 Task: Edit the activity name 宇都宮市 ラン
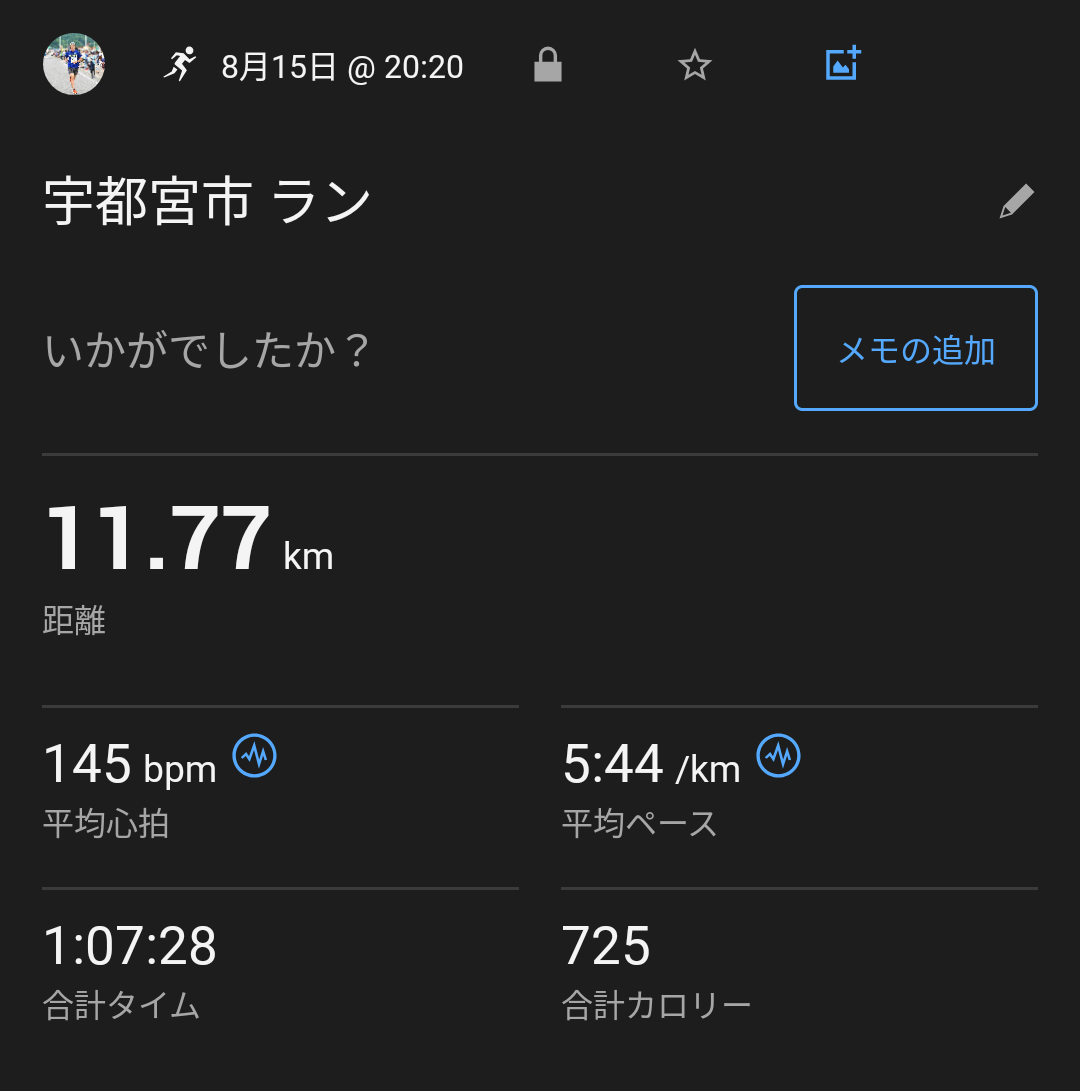[x=1016, y=202]
